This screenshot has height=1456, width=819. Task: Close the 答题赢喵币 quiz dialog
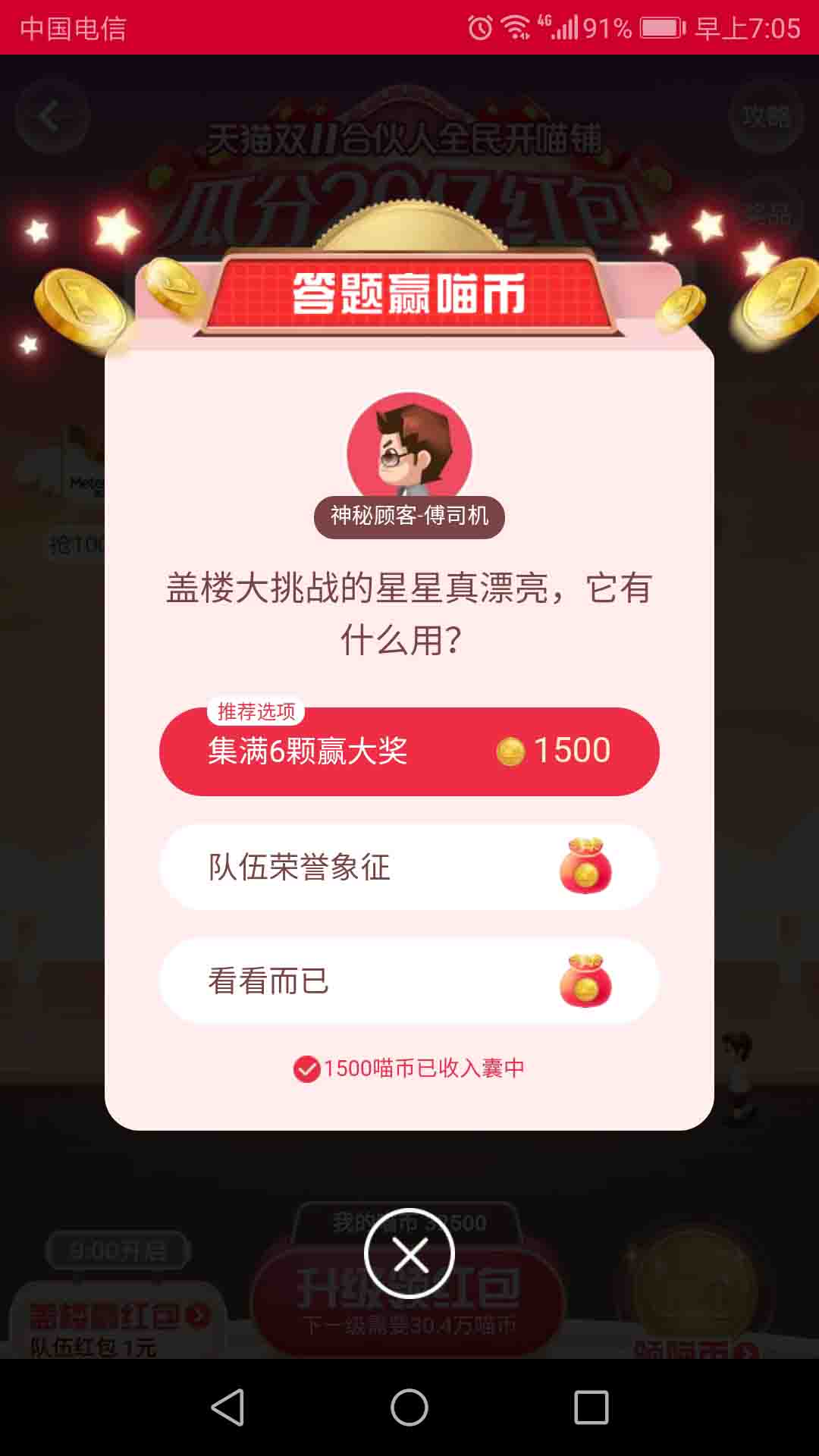tap(409, 1254)
